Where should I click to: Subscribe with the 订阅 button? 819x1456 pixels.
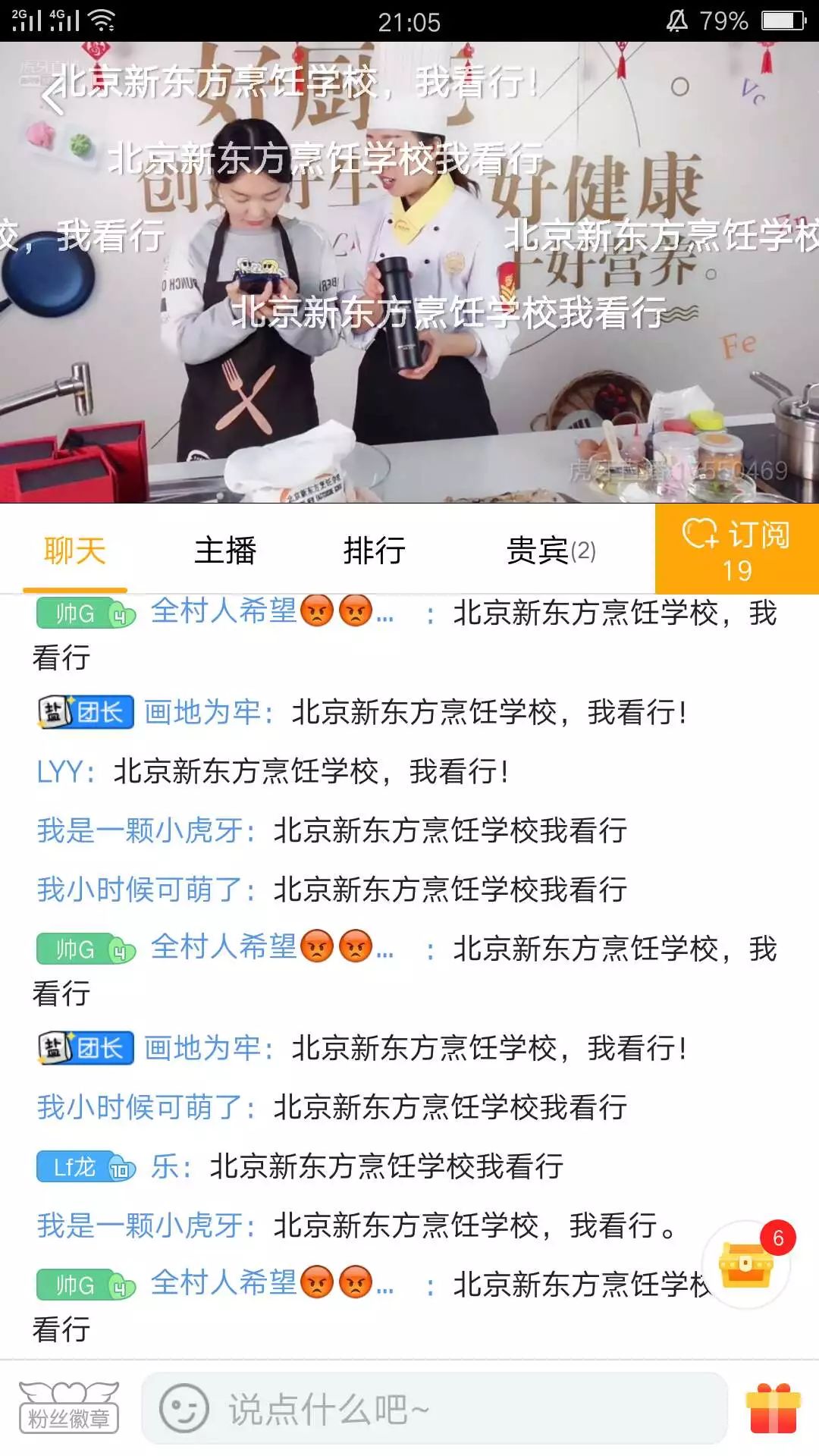point(736,549)
